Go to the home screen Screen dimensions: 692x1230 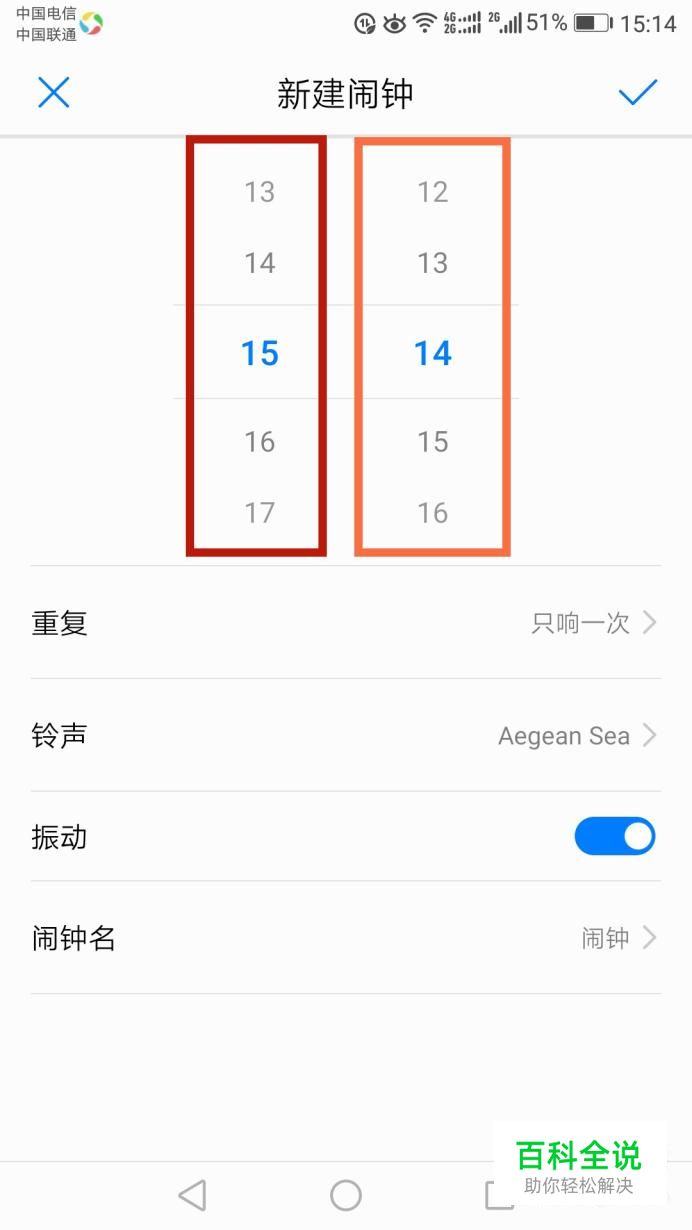345,1195
